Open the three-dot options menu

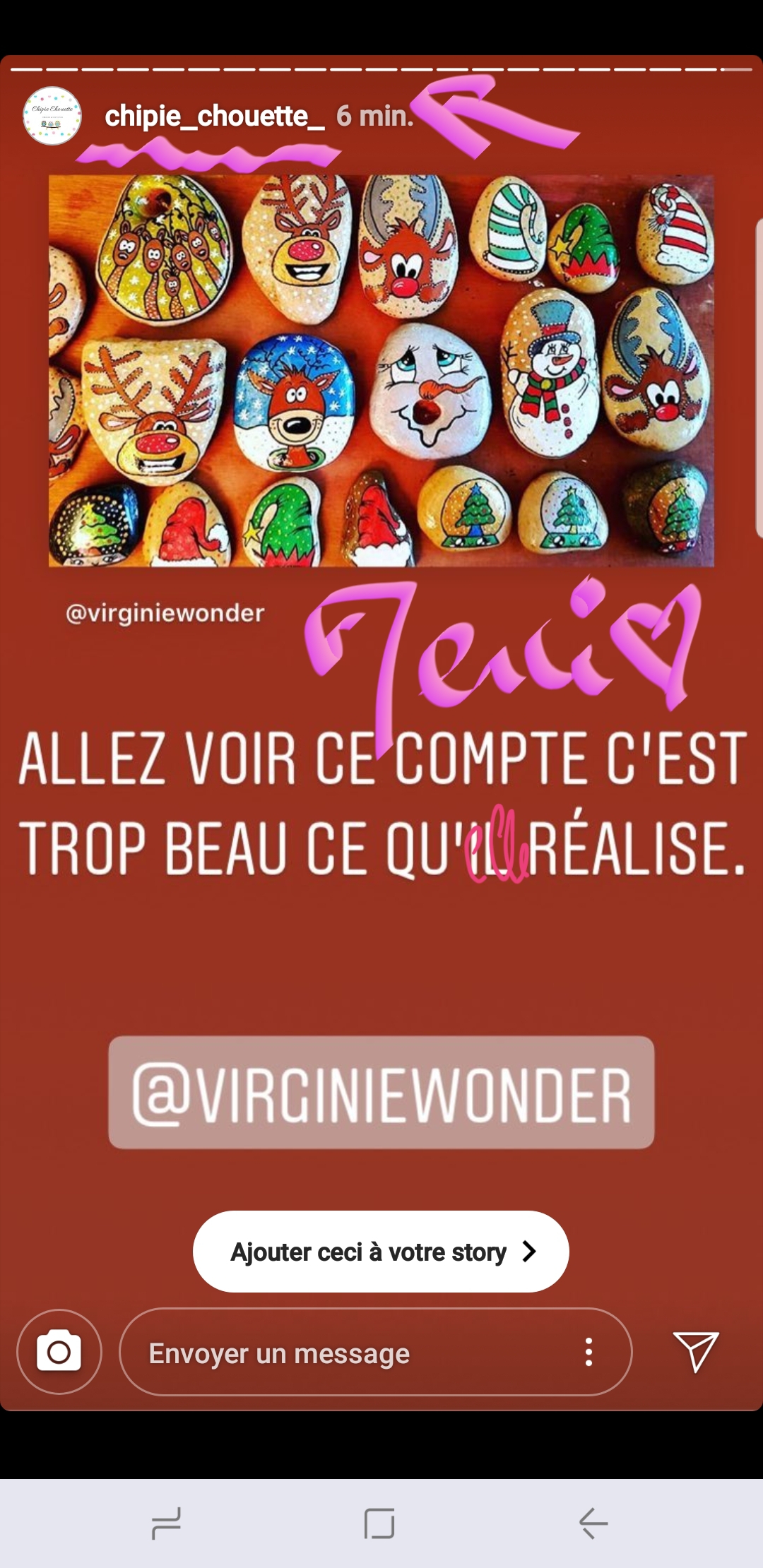(x=588, y=1352)
